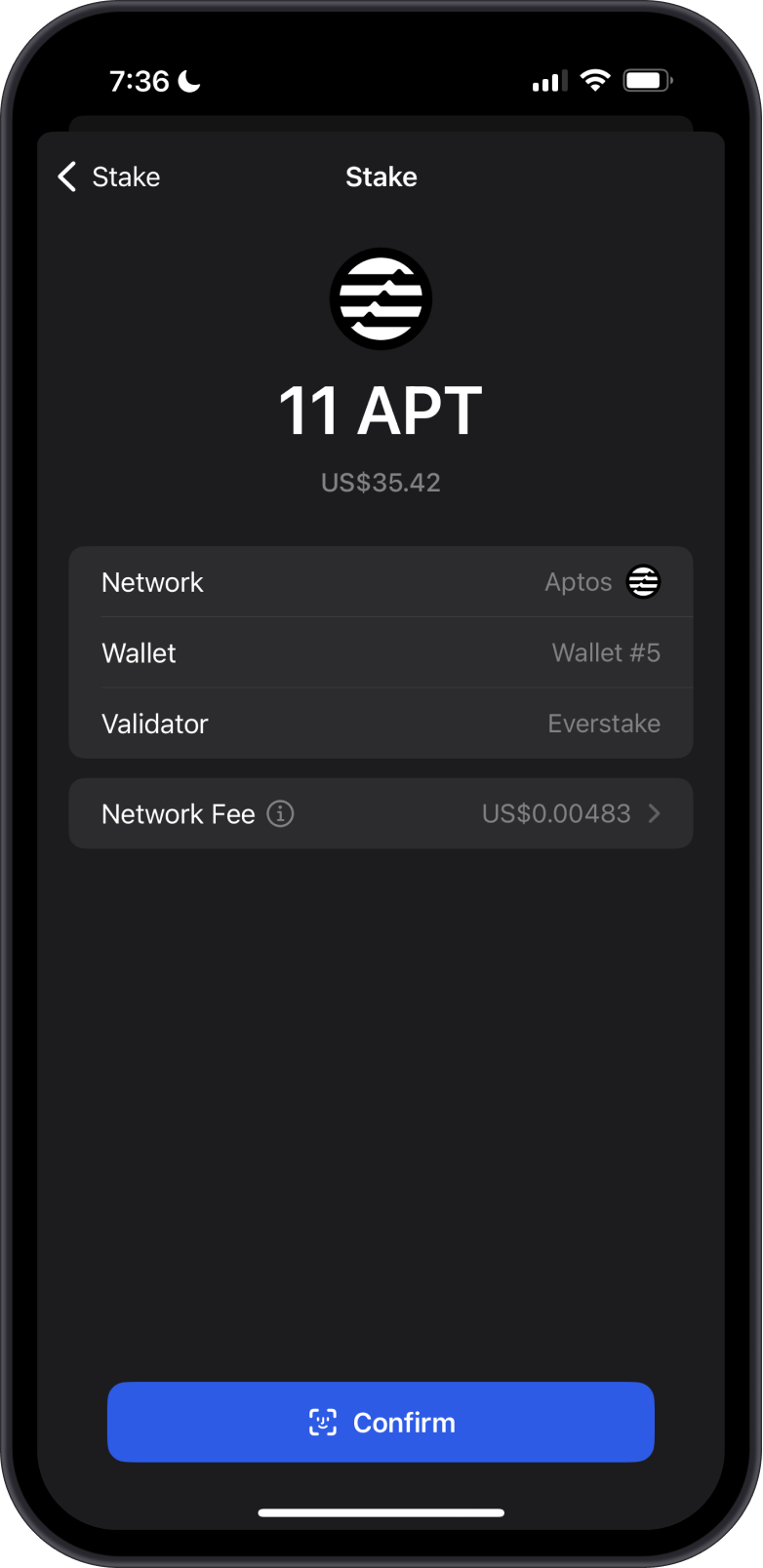The image size is (763, 1568).
Task: Open the Validator row showing Everstake
Action: [381, 724]
